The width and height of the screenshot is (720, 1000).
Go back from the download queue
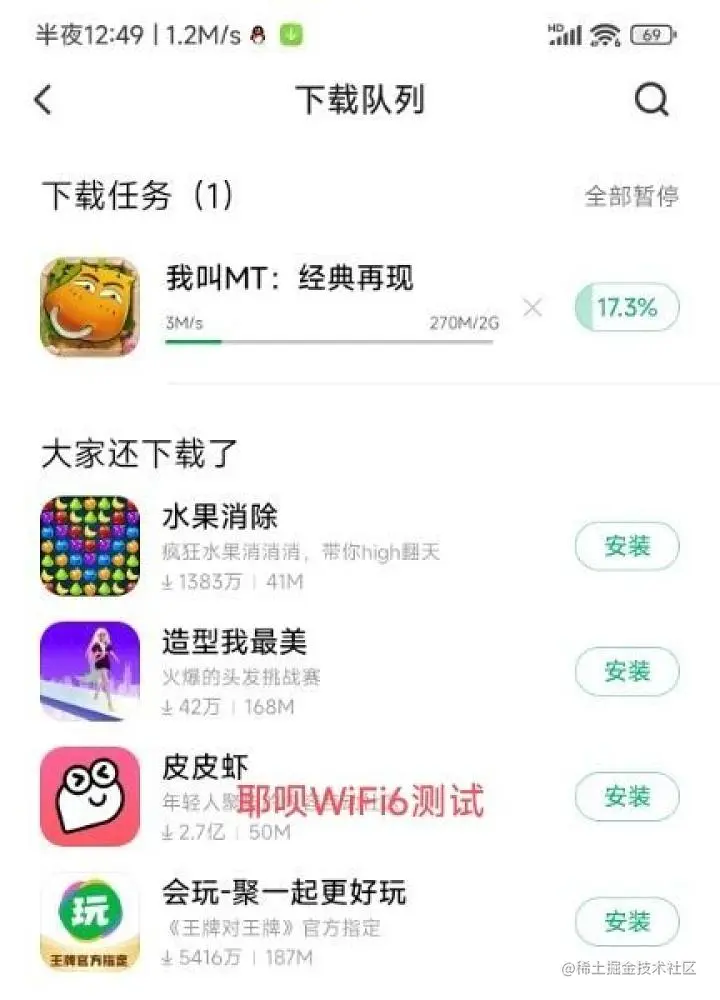point(43,99)
